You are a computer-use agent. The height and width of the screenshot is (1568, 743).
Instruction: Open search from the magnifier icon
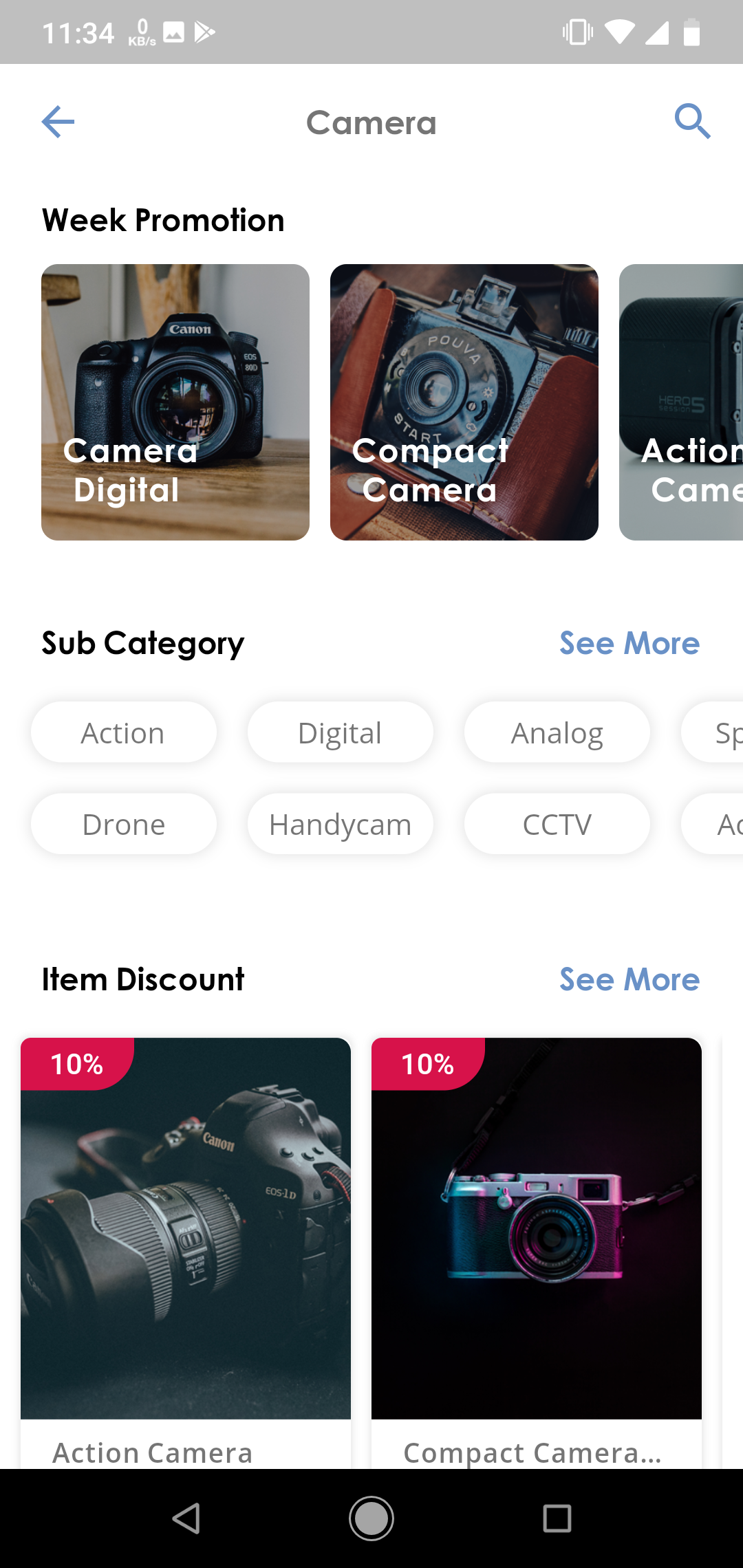click(692, 122)
